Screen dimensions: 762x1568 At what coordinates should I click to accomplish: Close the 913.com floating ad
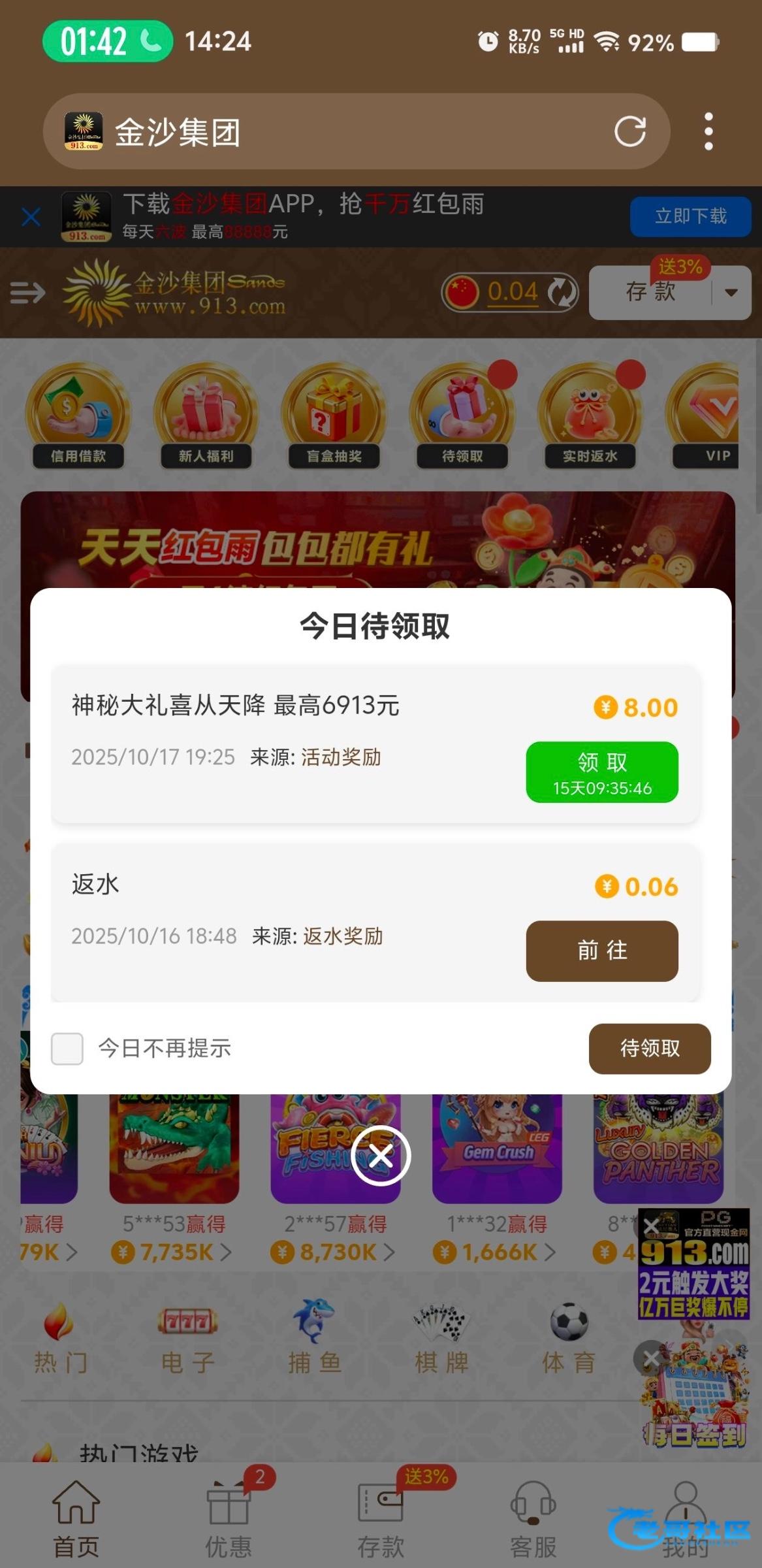(651, 1227)
